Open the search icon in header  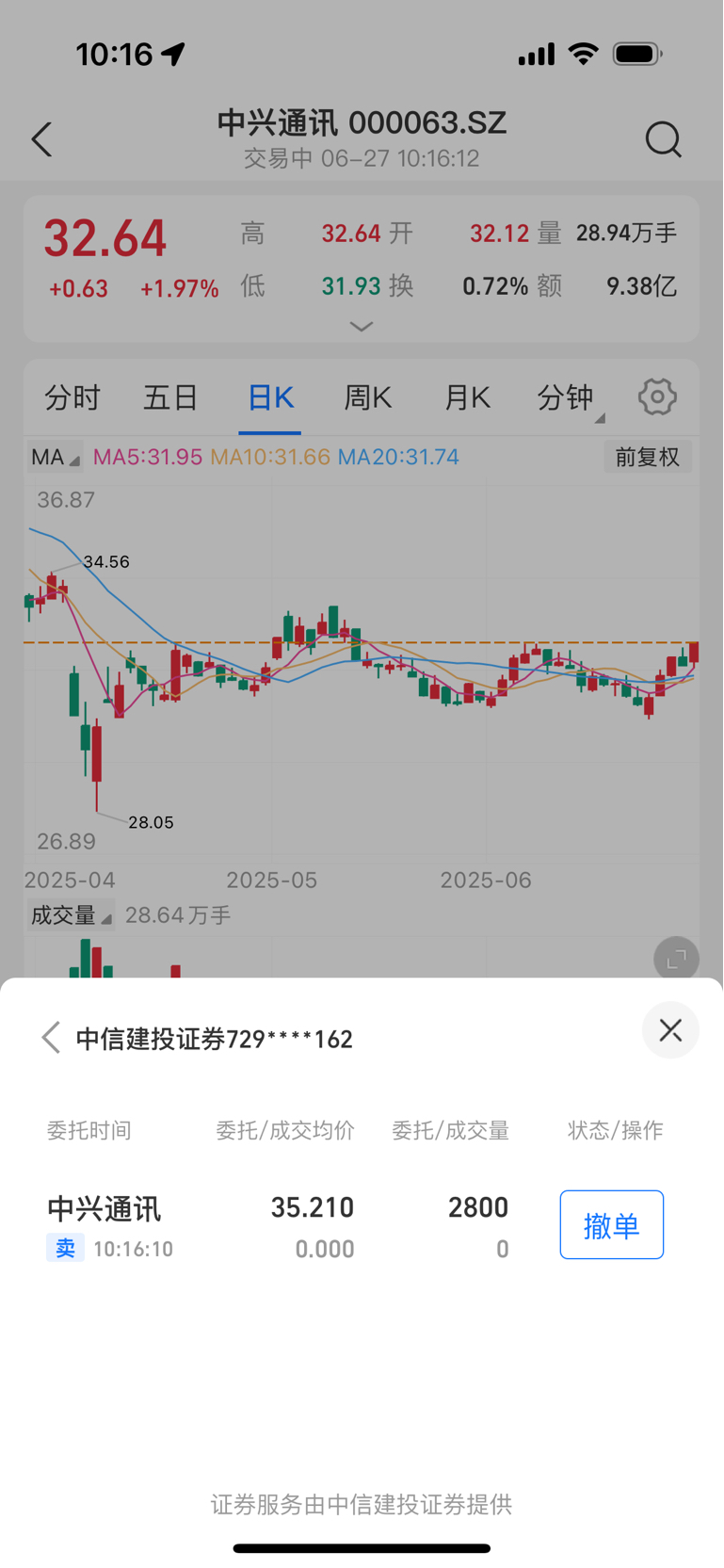coord(663,139)
